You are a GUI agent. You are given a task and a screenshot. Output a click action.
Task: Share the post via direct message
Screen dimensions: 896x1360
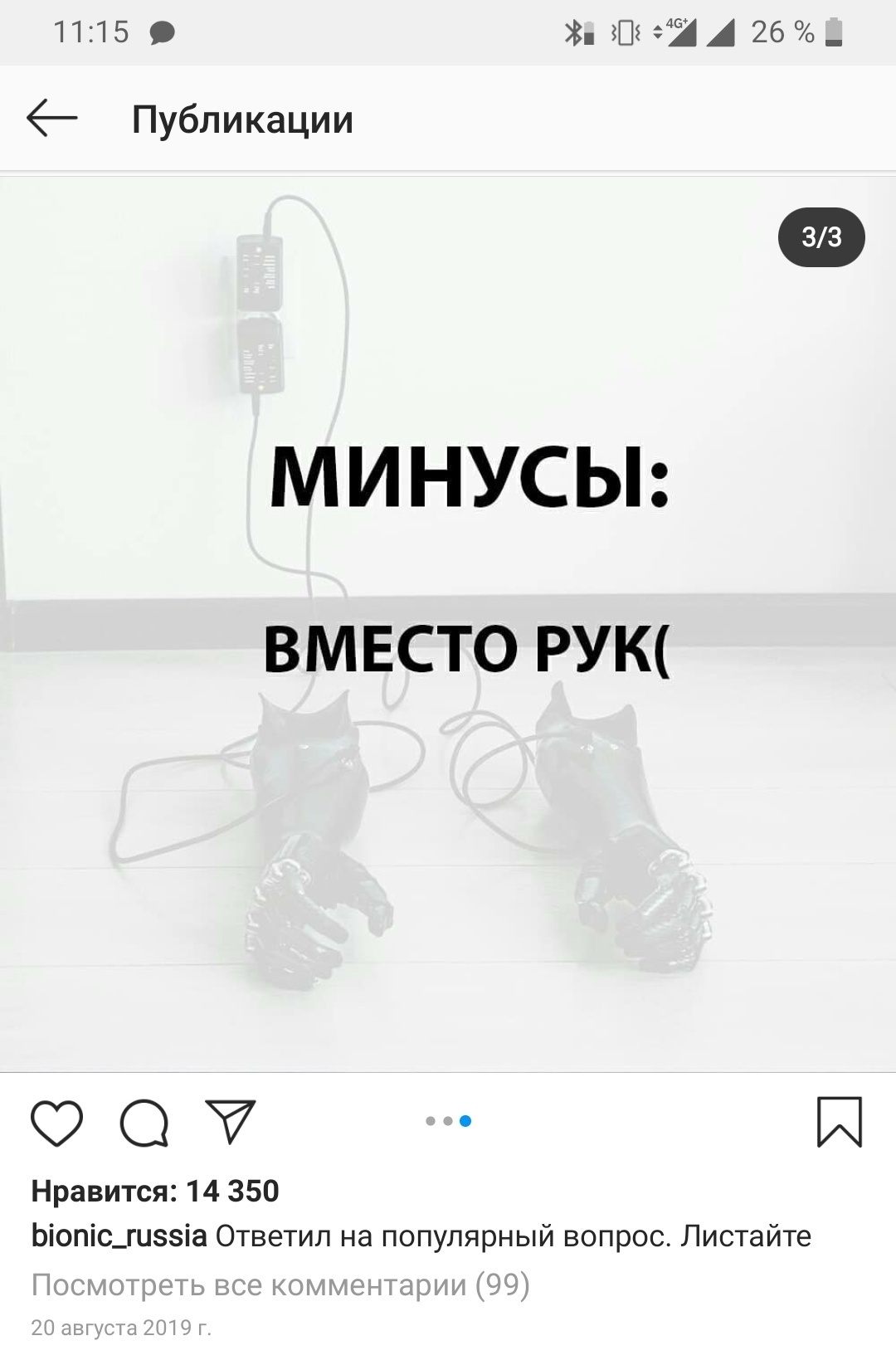pyautogui.click(x=230, y=1122)
